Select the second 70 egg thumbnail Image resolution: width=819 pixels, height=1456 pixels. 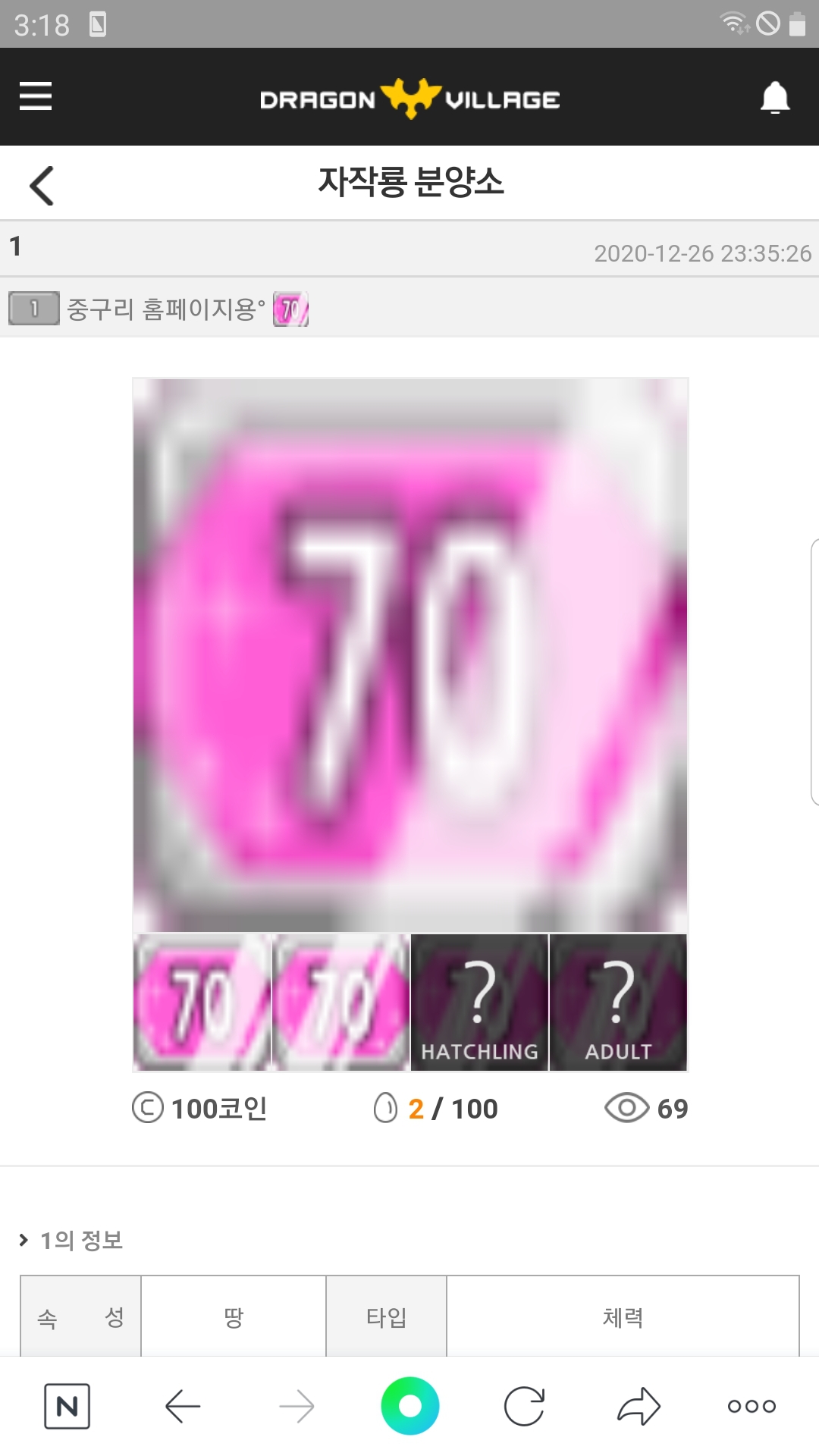pos(340,1002)
